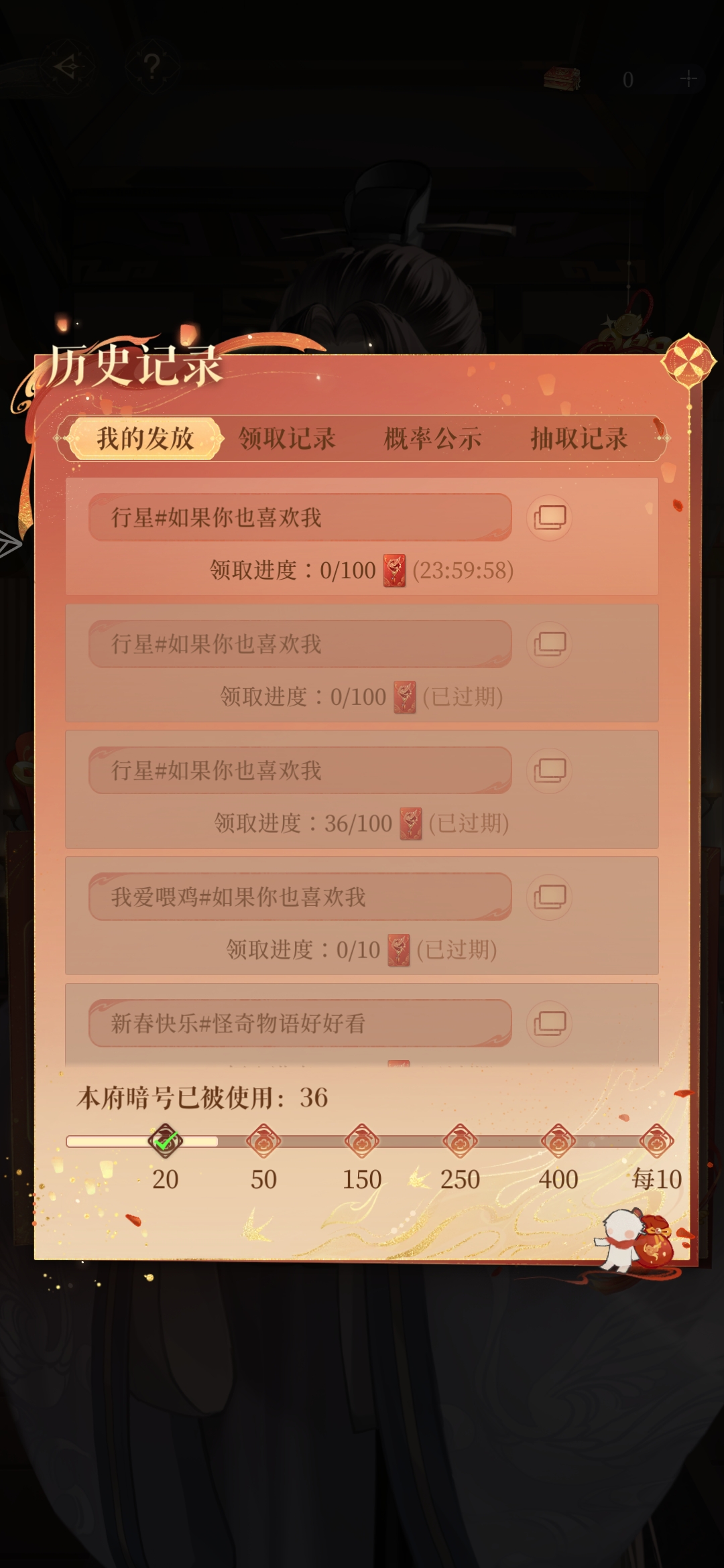View the 每10 recurring reward pouch

click(x=656, y=1141)
